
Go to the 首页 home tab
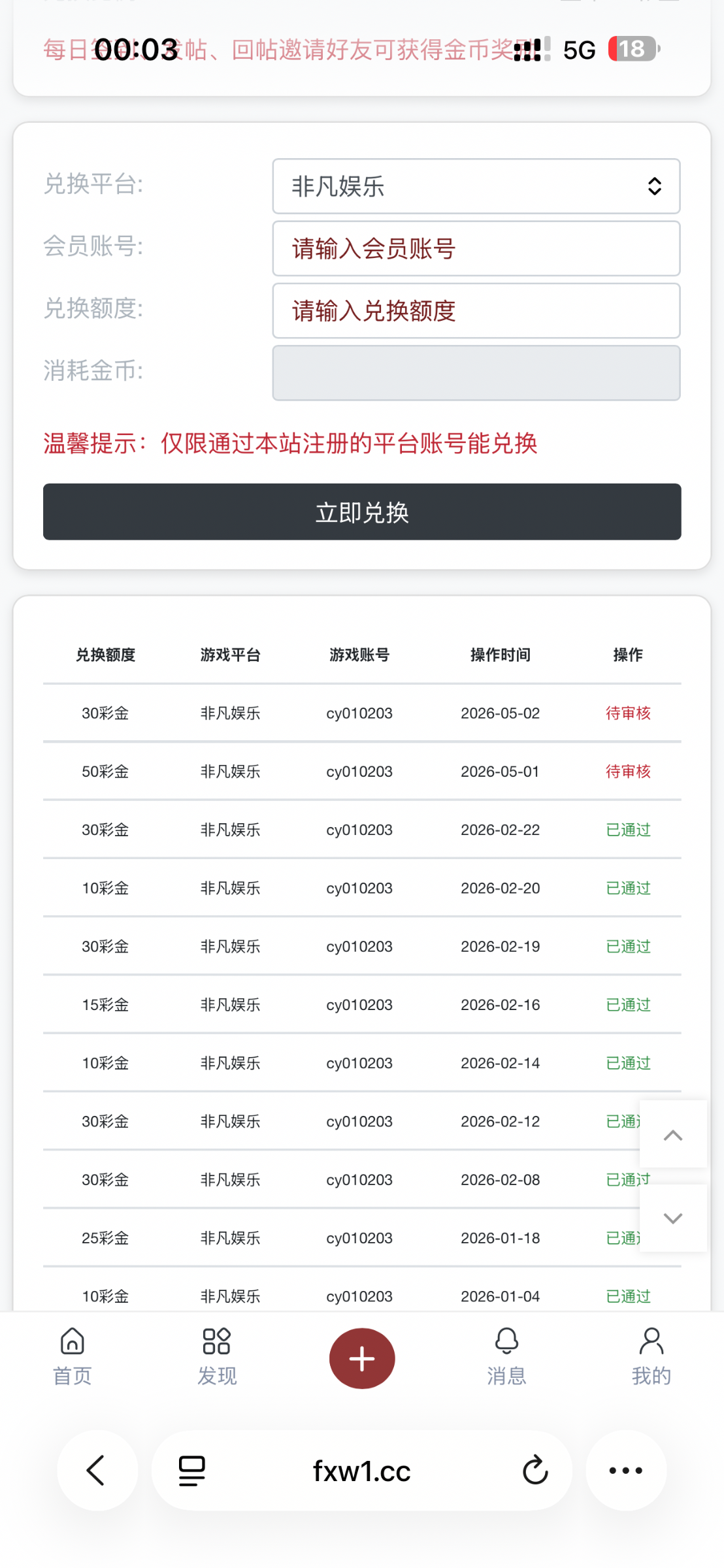pos(72,1357)
